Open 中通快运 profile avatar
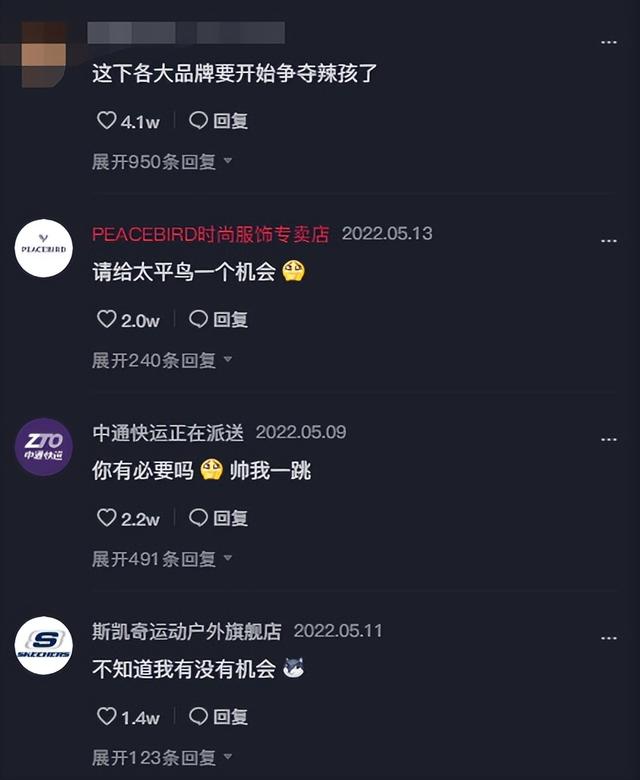The height and width of the screenshot is (780, 640). [x=44, y=447]
